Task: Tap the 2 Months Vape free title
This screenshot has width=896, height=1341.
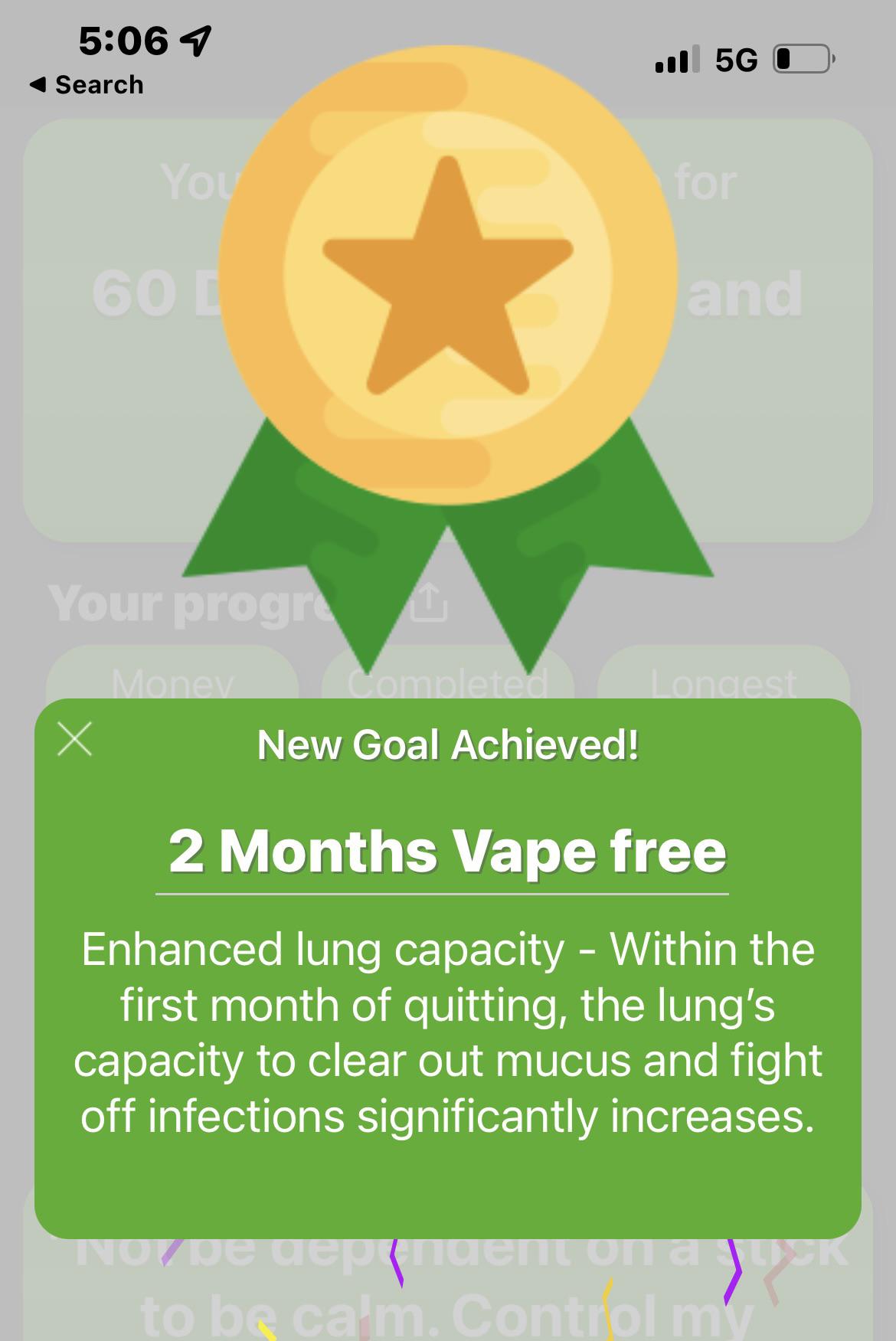Action: (x=446, y=849)
